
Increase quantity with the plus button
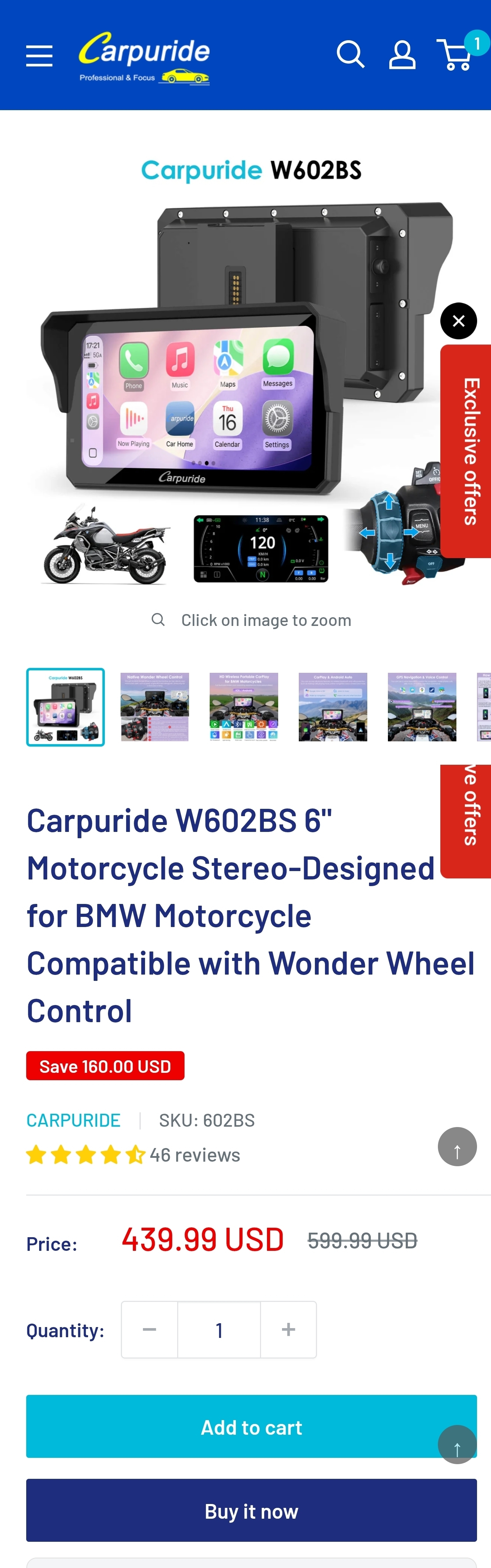point(288,1330)
